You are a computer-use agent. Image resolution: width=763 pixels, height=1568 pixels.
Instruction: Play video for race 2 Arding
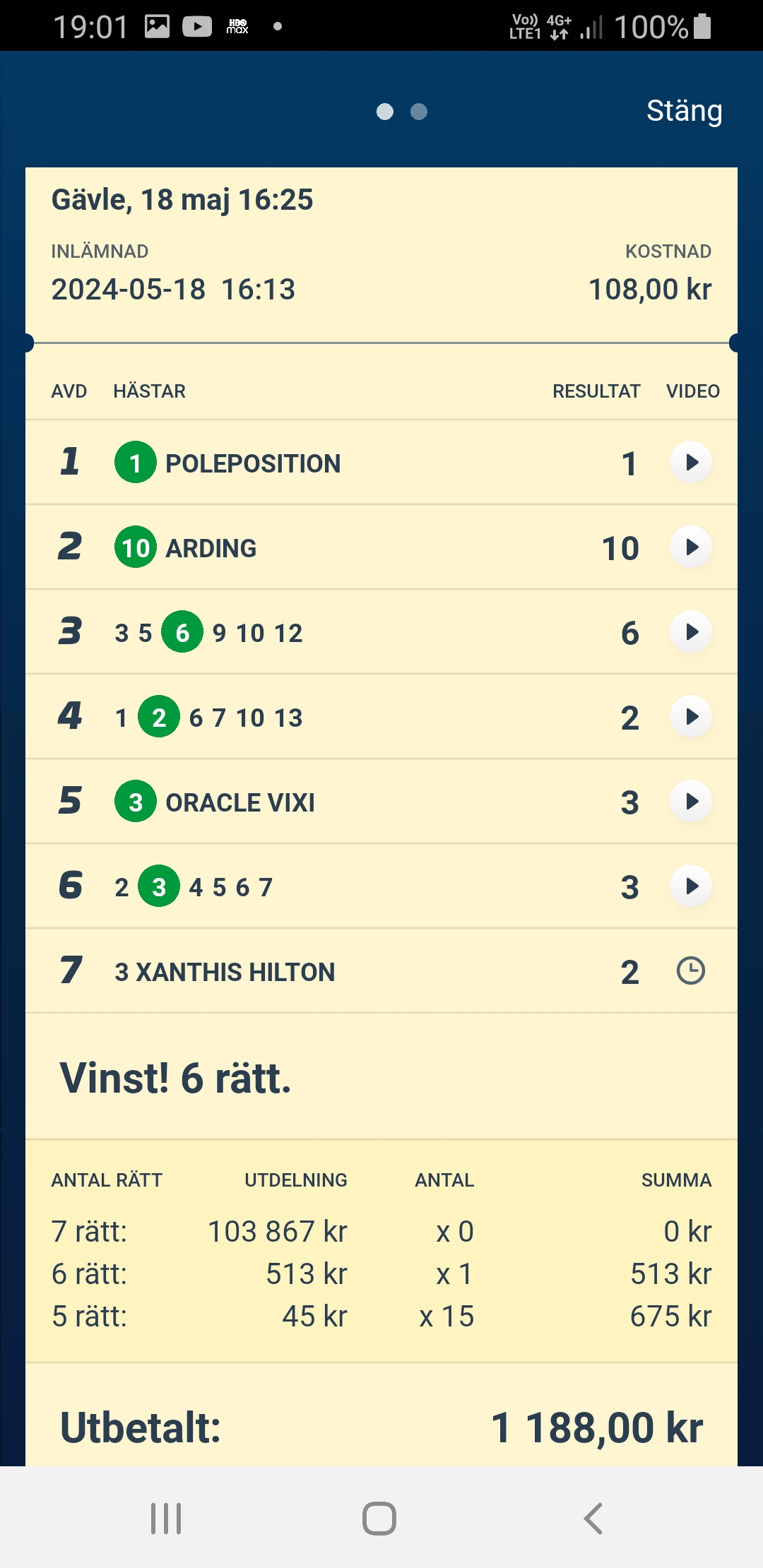click(691, 547)
